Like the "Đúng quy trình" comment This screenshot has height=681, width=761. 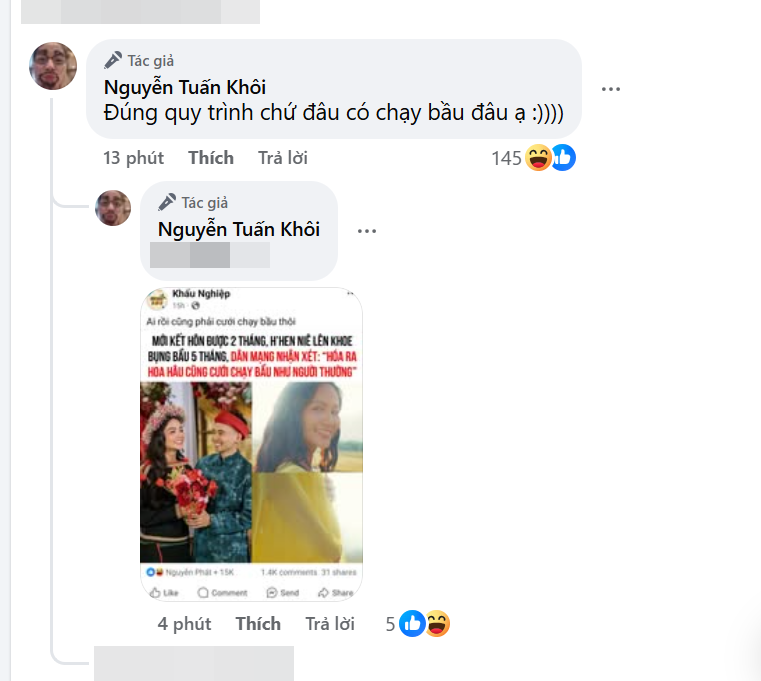(210, 158)
